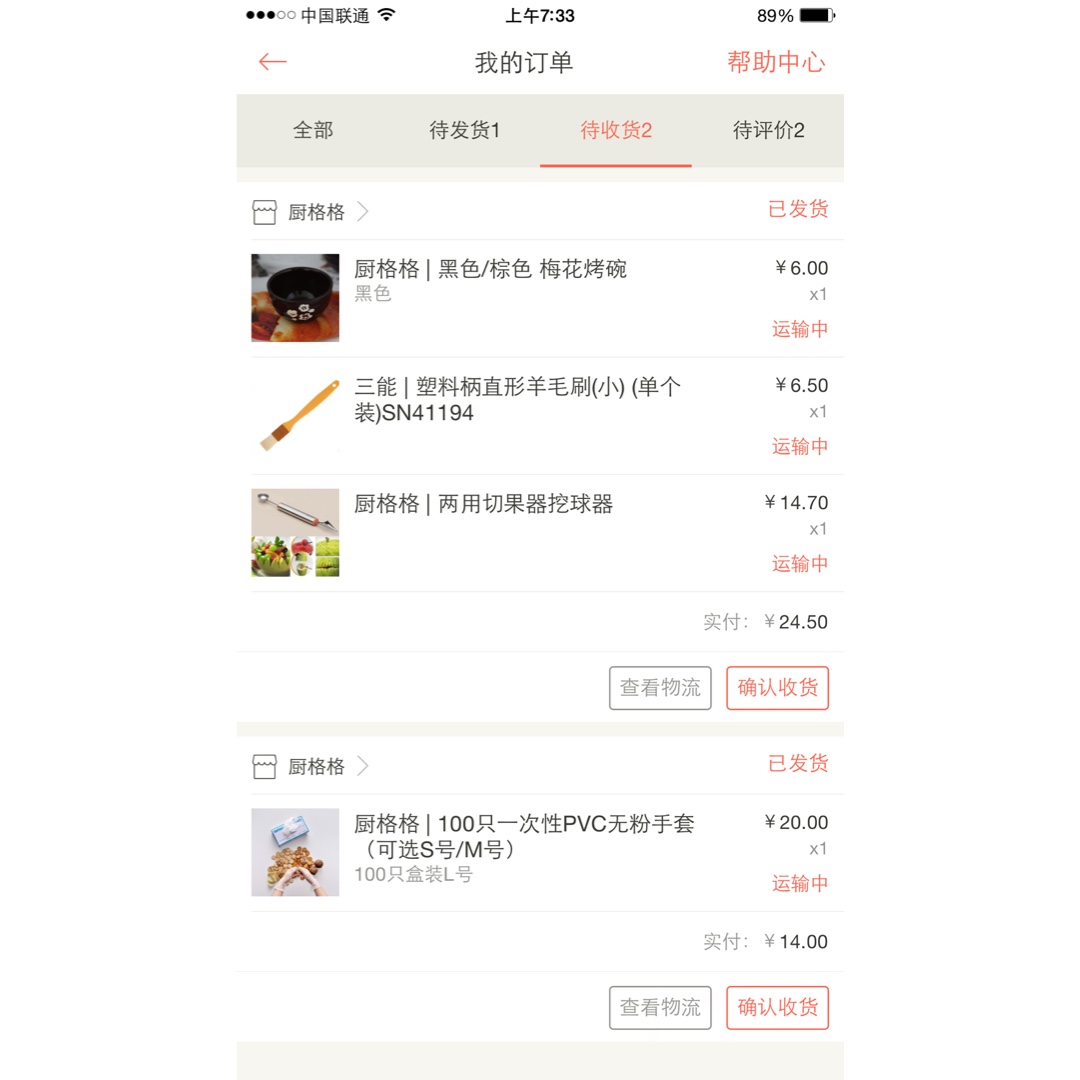View logistics for the ¥14.00 order
The height and width of the screenshot is (1080, 1080).
pos(660,1007)
